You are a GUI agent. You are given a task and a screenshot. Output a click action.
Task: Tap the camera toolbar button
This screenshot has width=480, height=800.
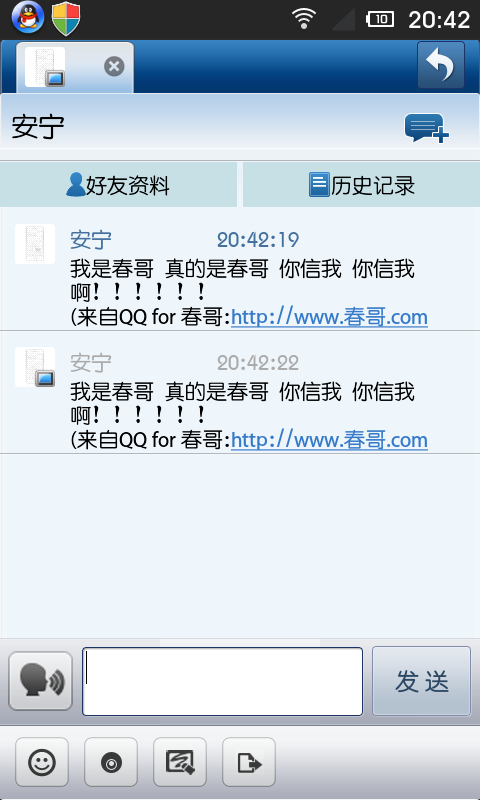[x=111, y=764]
